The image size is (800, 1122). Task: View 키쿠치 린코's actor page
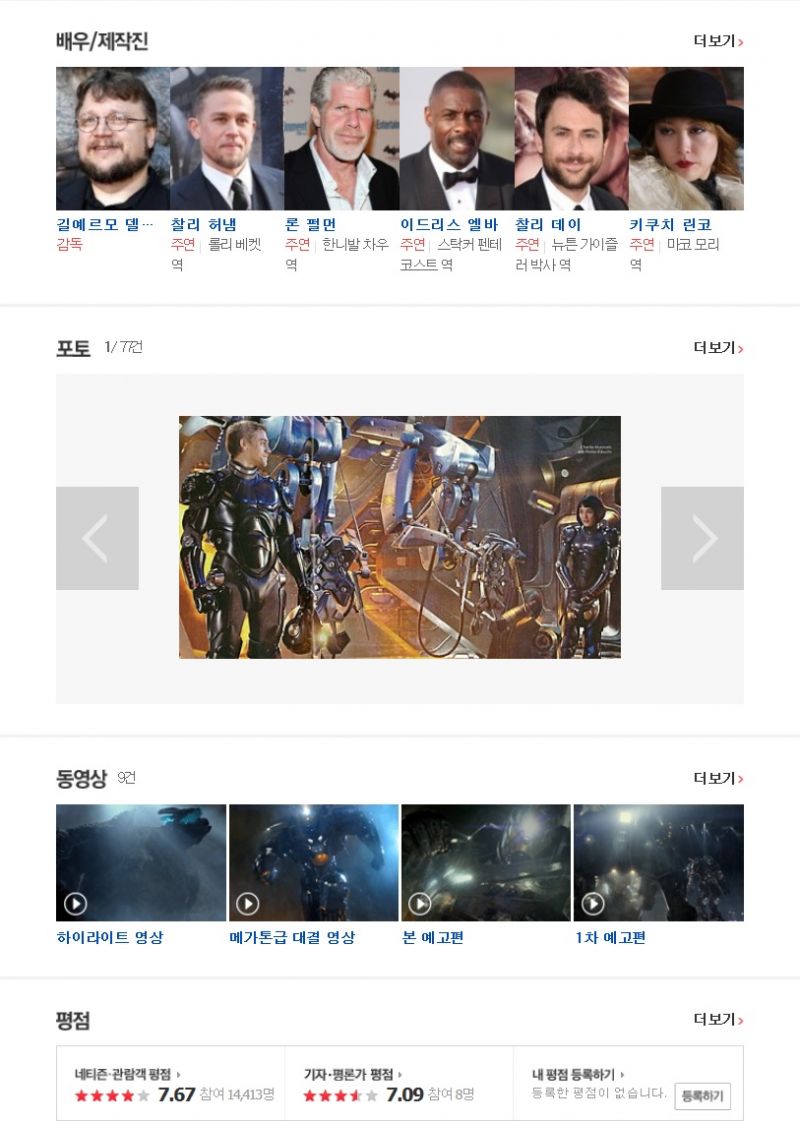click(x=670, y=225)
